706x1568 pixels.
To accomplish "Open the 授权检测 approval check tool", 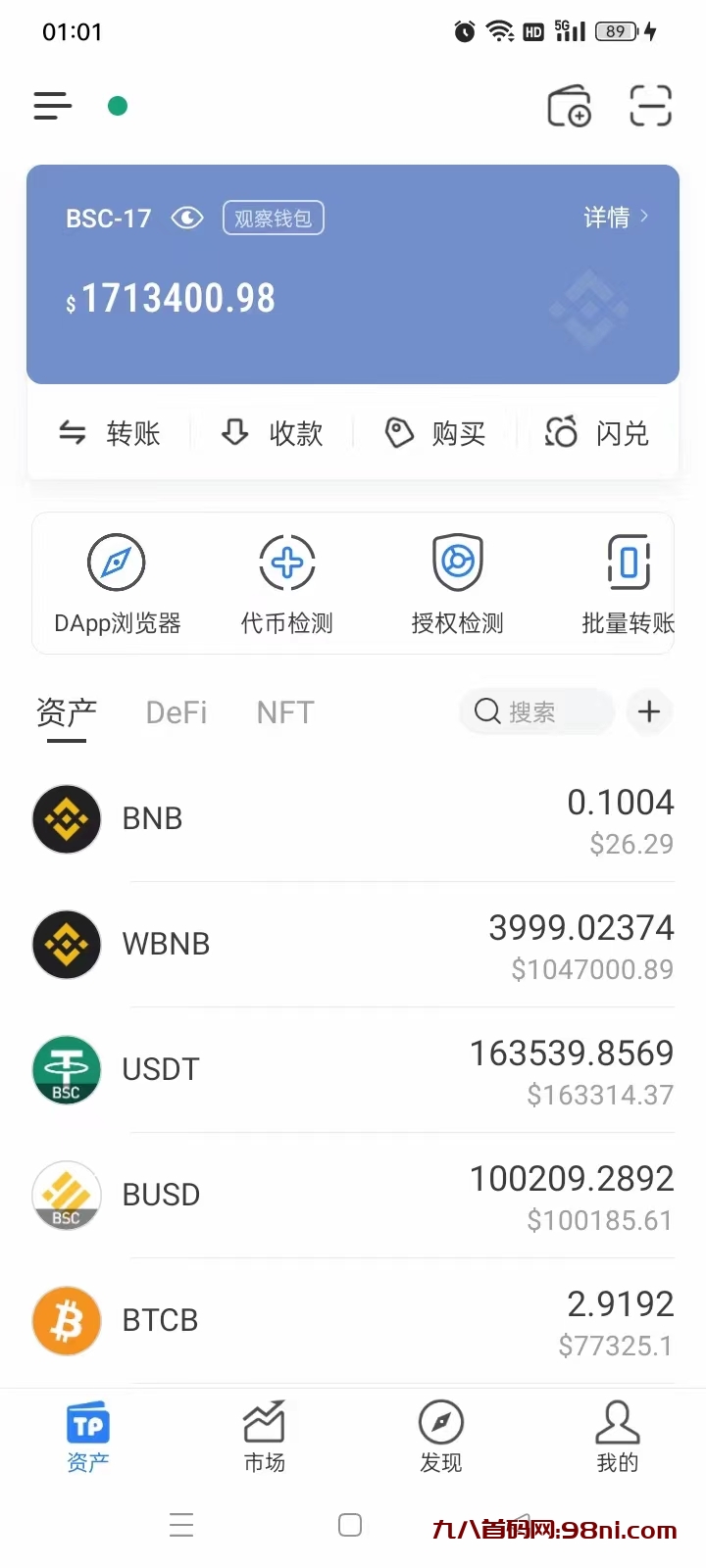I will pyautogui.click(x=457, y=583).
